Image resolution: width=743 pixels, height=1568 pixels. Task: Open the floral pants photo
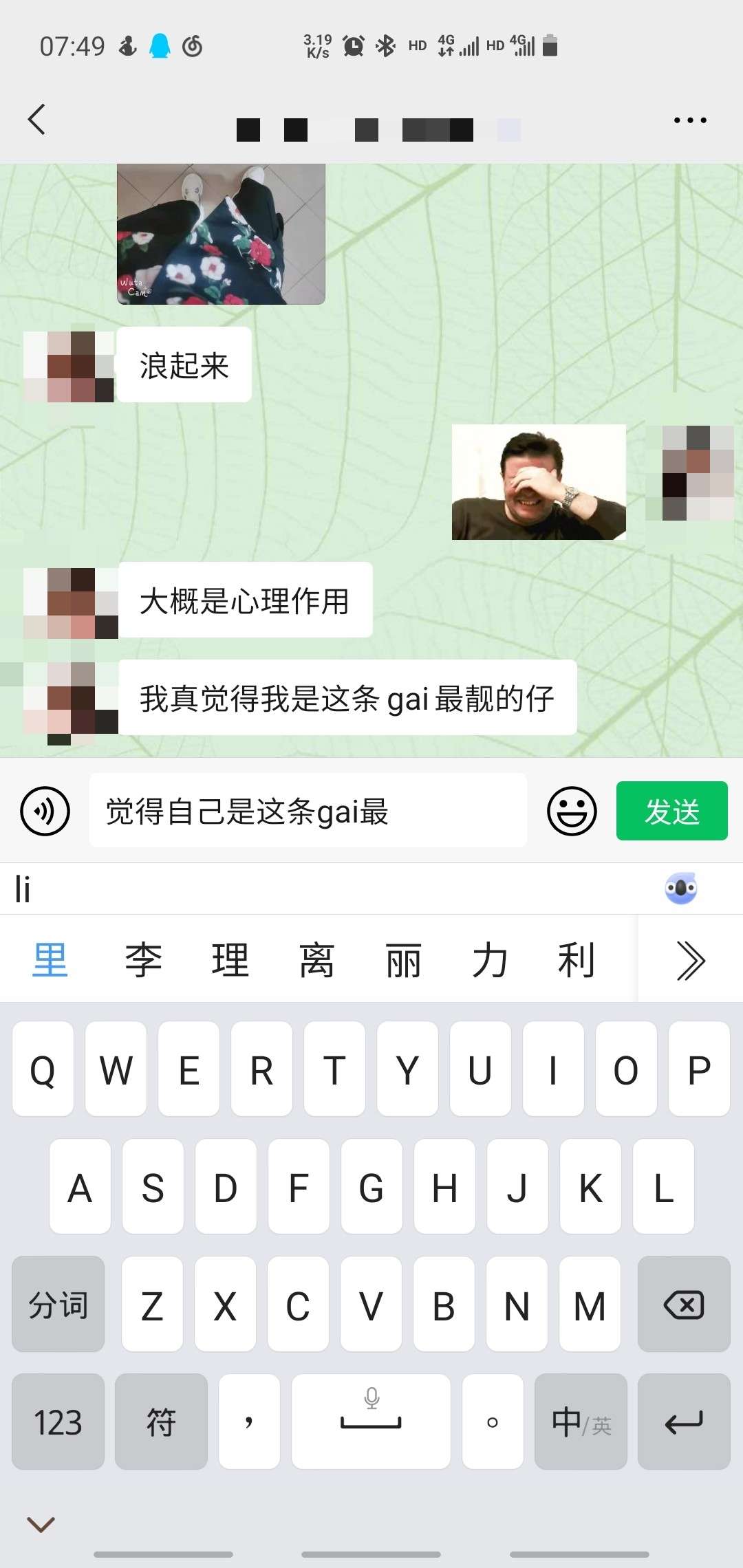pyautogui.click(x=221, y=234)
